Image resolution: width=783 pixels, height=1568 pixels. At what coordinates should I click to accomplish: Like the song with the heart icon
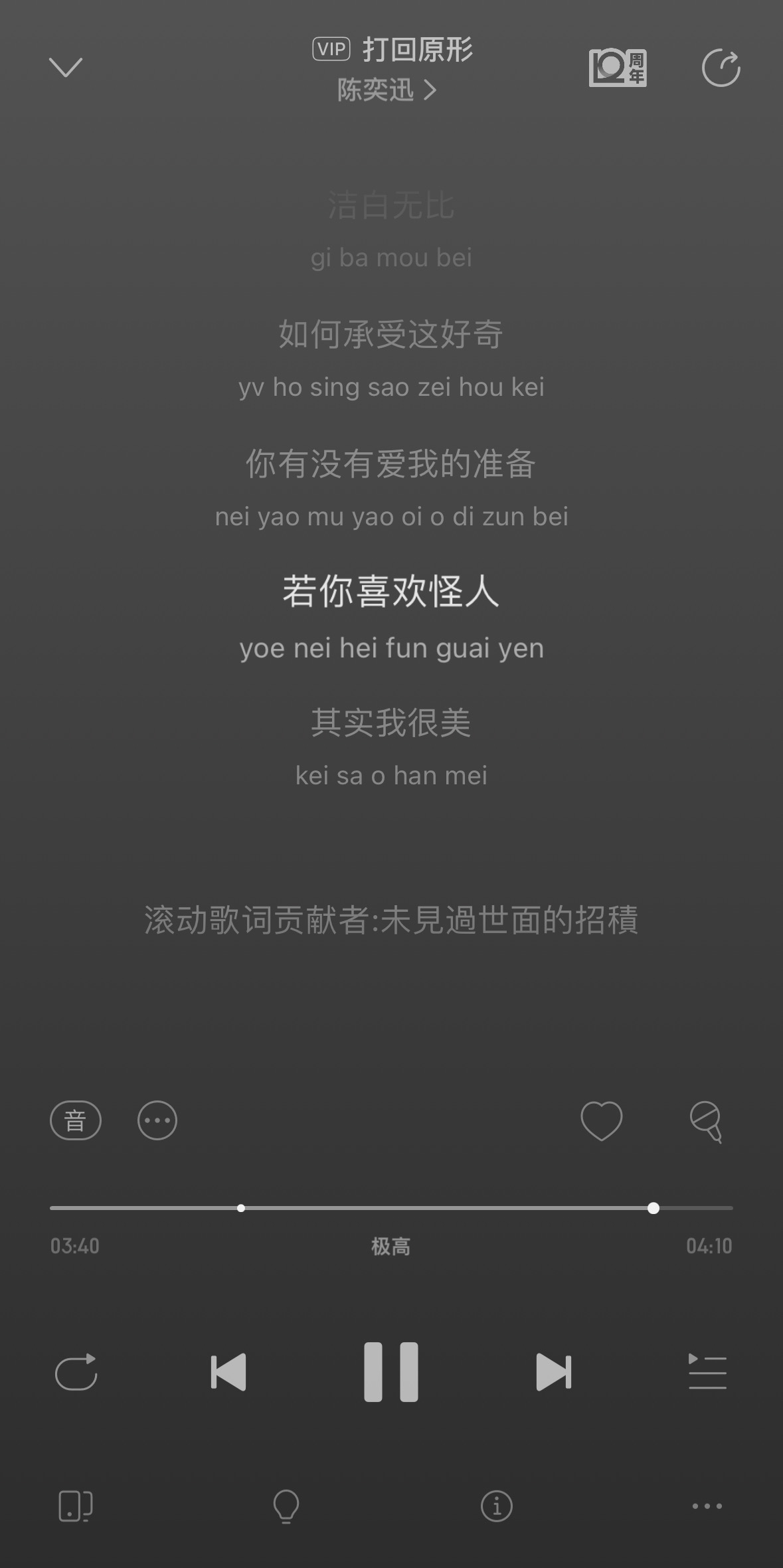602,1120
